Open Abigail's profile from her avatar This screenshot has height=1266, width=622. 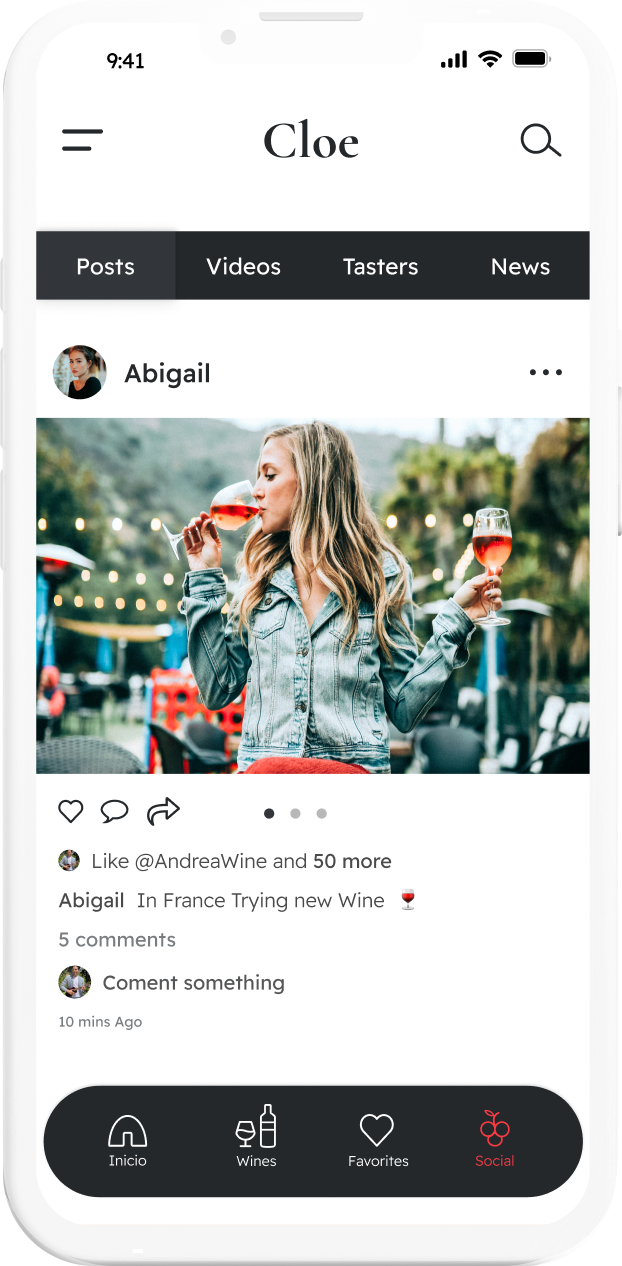(80, 373)
